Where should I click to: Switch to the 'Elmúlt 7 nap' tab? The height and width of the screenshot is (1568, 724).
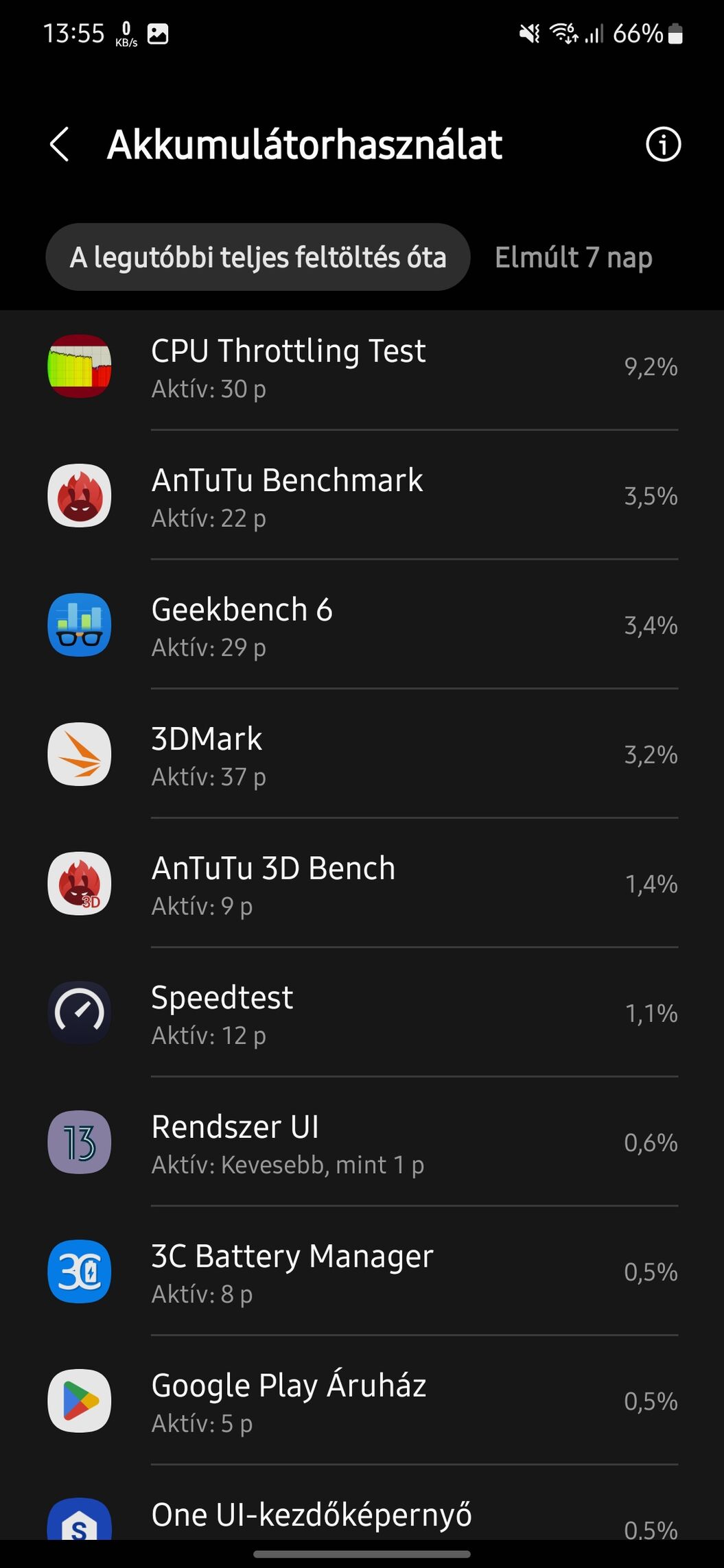(574, 257)
